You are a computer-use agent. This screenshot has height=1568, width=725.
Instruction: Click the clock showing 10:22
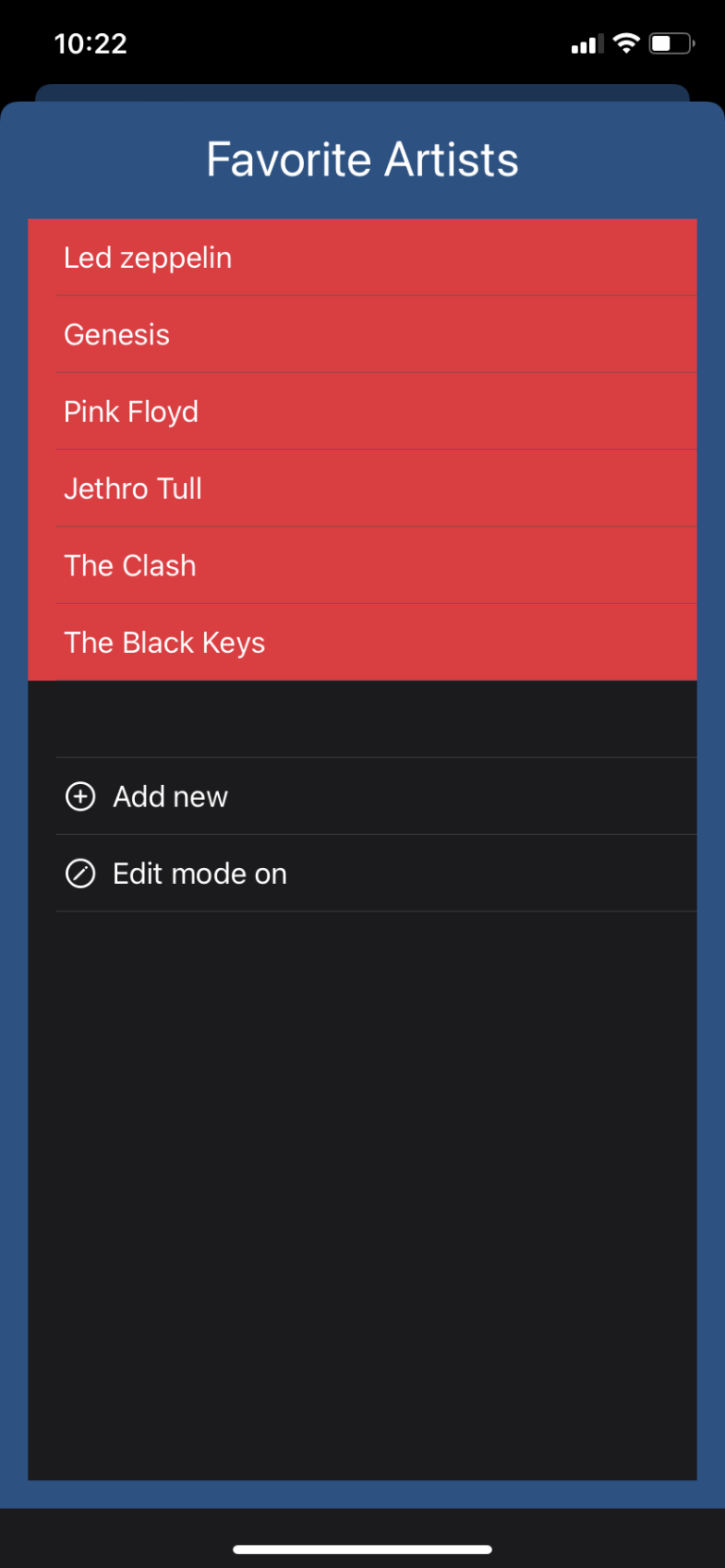[92, 43]
